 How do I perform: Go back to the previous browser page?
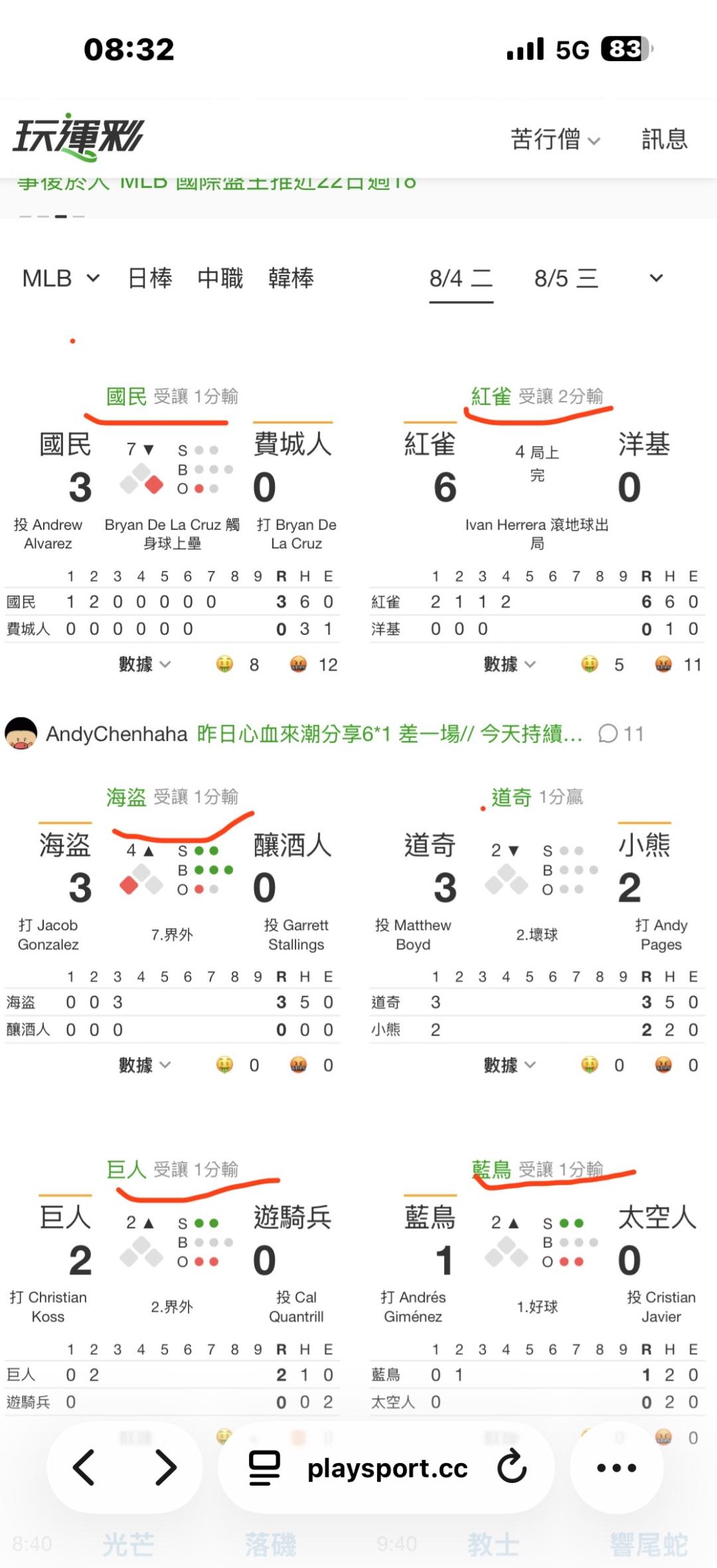click(84, 1467)
